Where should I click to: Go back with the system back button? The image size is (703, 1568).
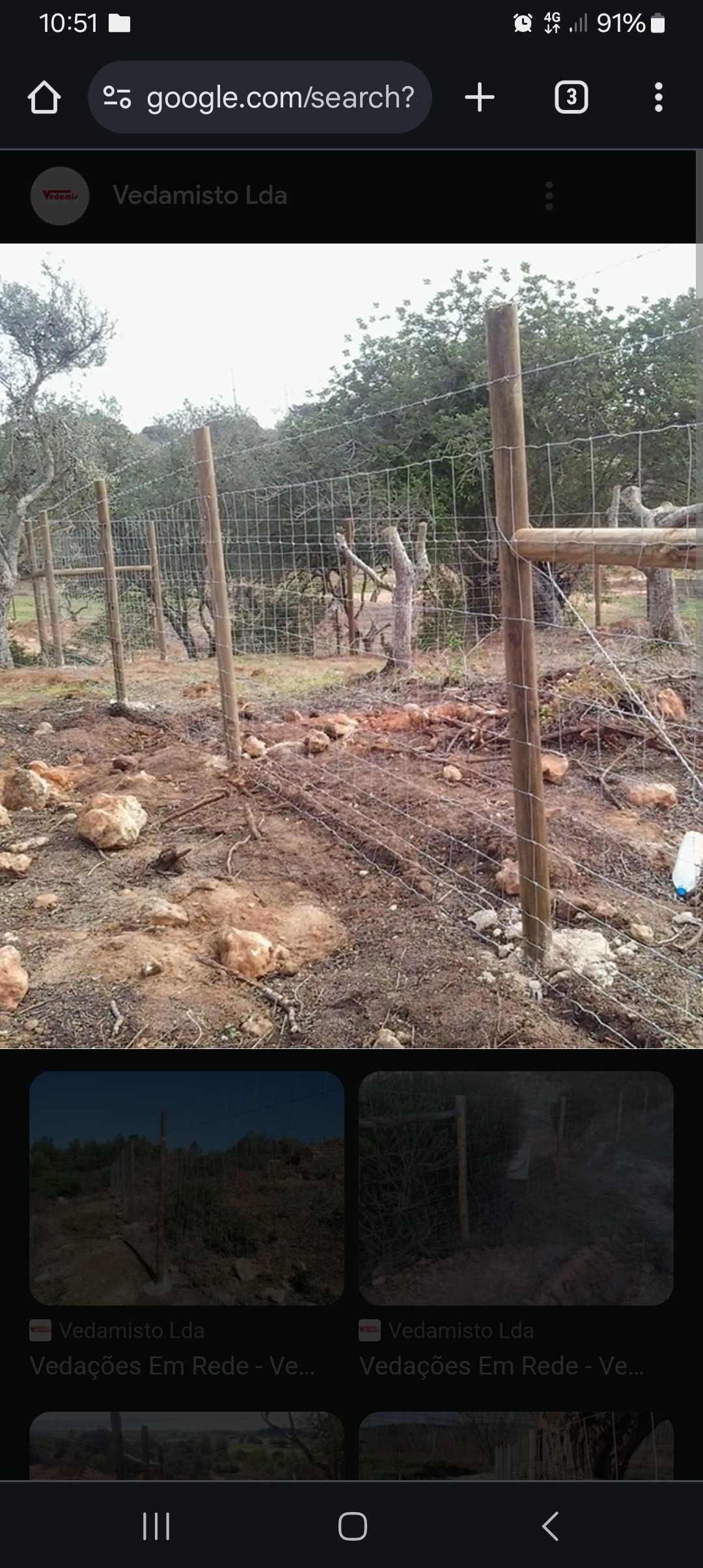pos(551,1526)
